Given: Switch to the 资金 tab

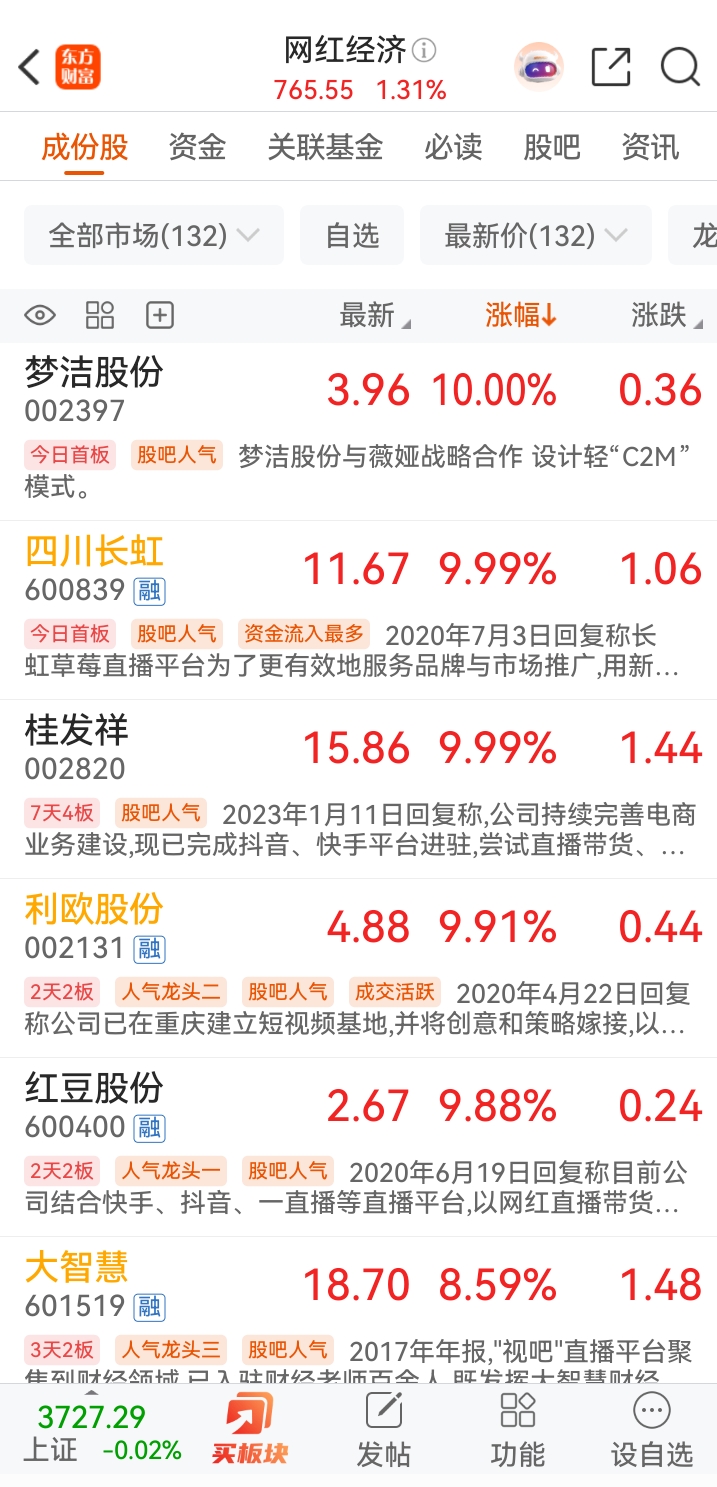Looking at the screenshot, I should pos(197,147).
